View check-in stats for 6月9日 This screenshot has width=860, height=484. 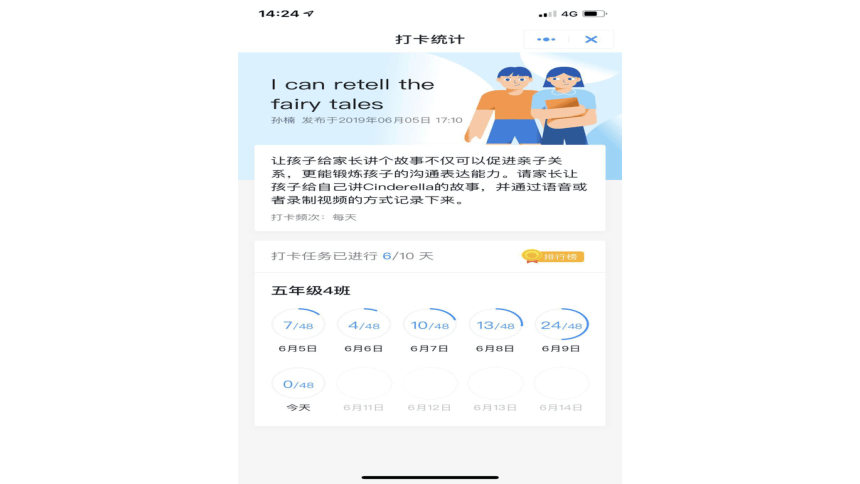561,325
